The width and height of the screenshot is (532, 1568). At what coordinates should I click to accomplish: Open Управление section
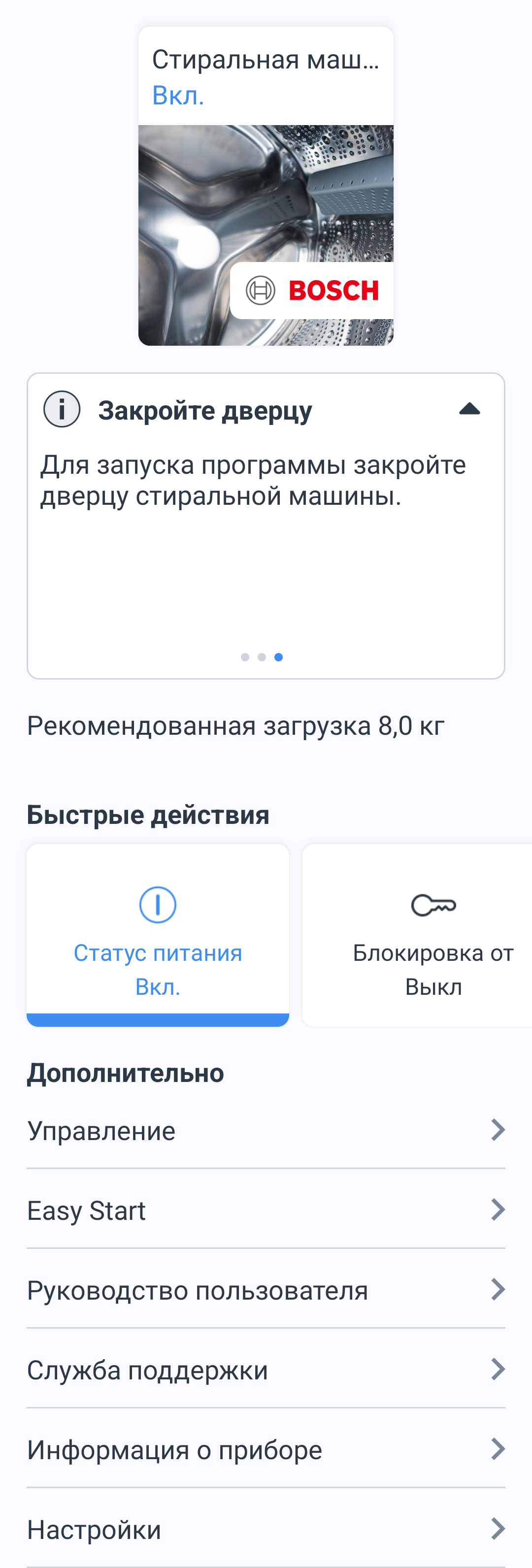click(266, 1131)
